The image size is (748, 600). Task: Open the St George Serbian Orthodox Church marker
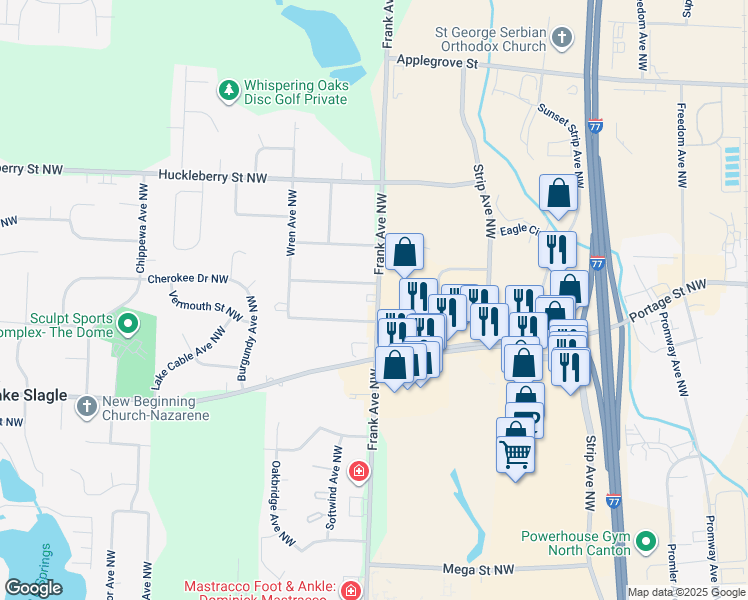click(x=562, y=39)
